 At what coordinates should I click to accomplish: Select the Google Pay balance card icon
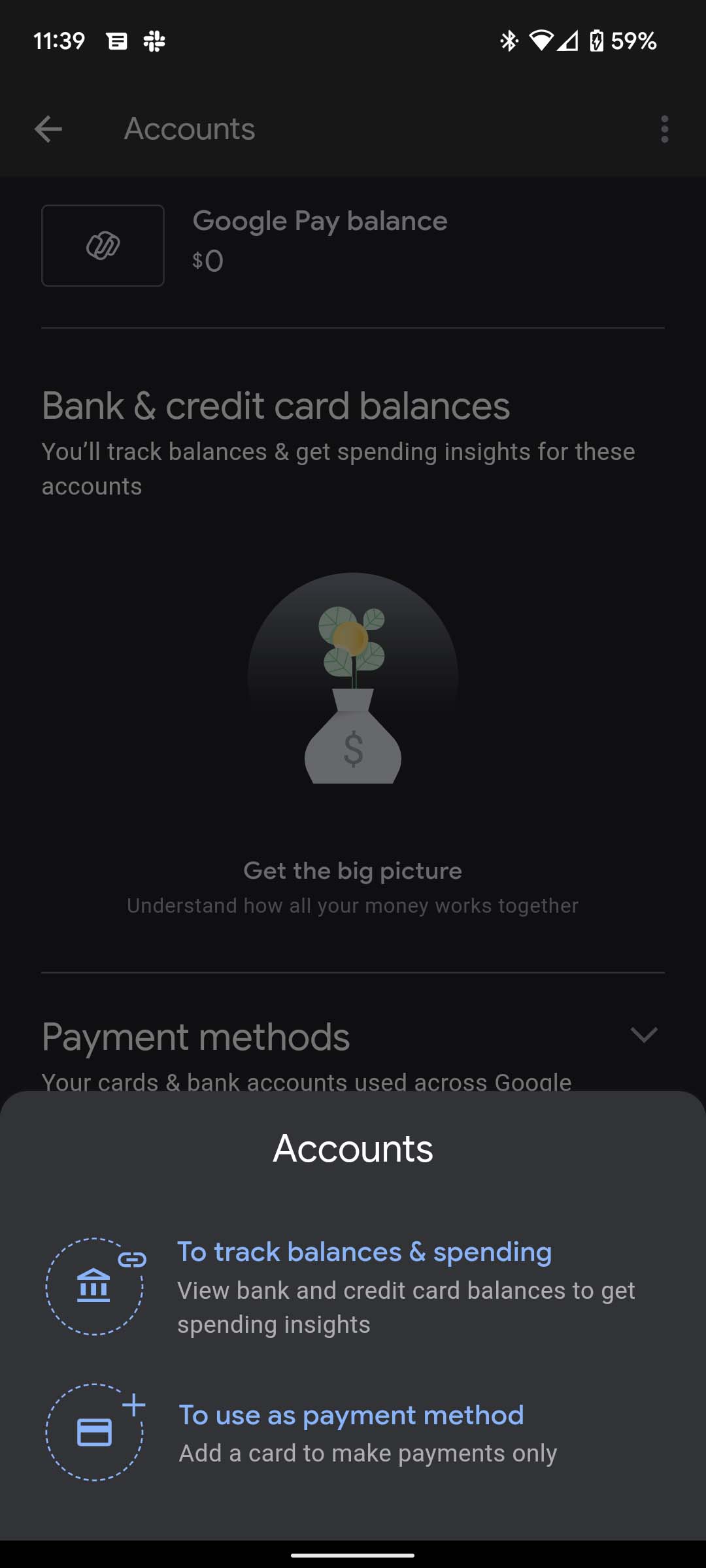click(103, 246)
